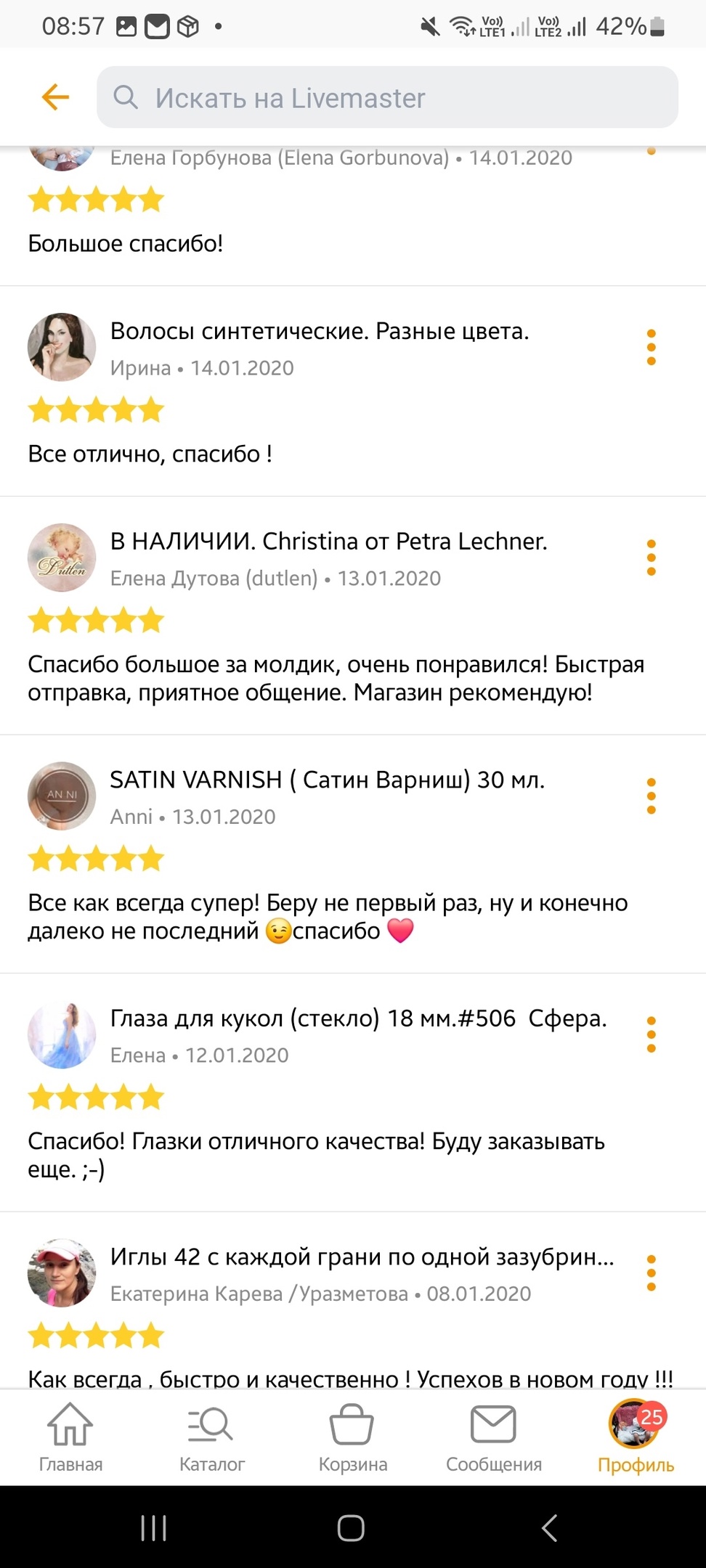This screenshot has width=706, height=1568.
Task: Tap the Искать на Livemaster search field
Action: [387, 97]
